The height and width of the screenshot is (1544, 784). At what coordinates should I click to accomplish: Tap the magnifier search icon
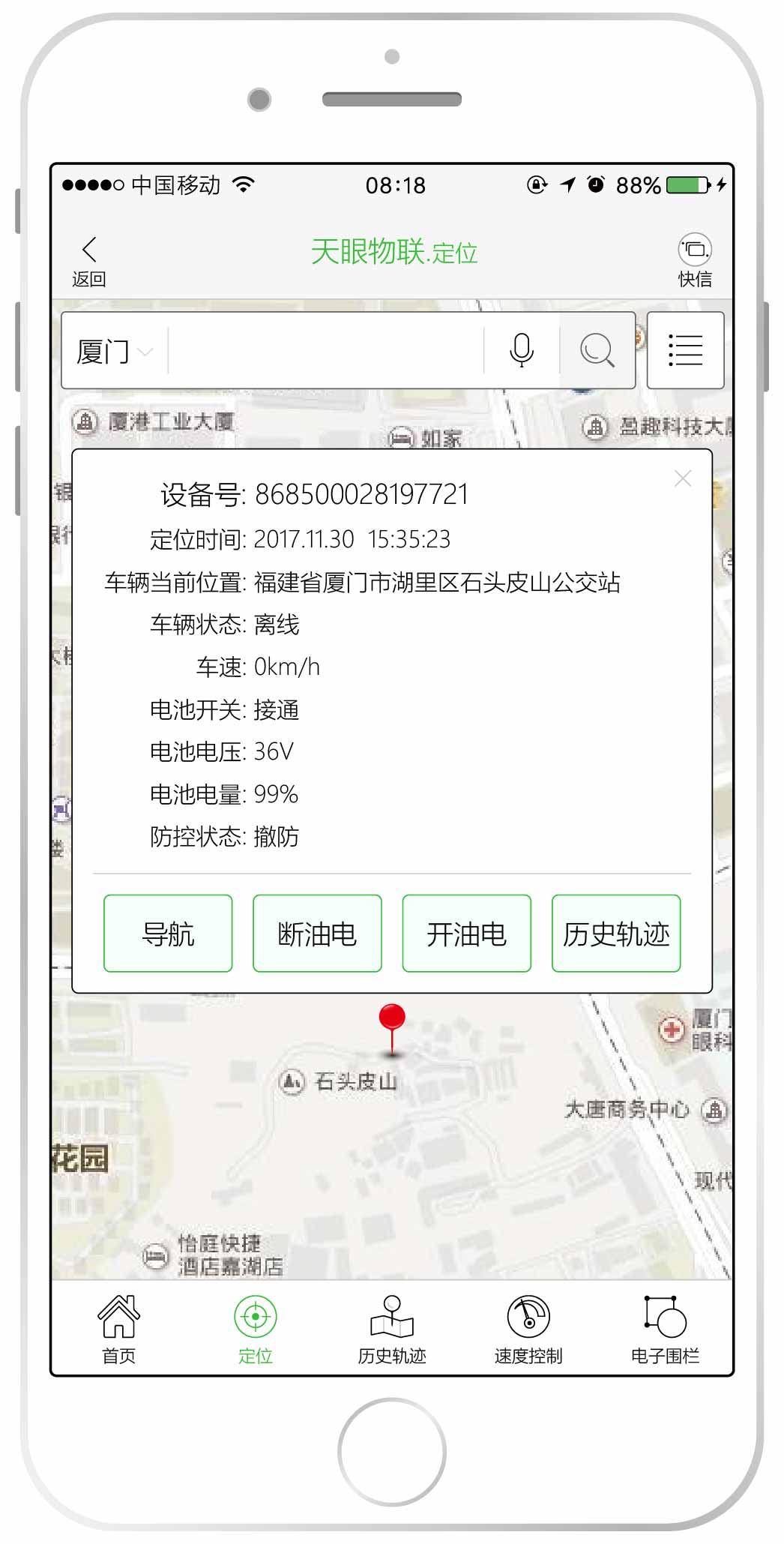tap(597, 350)
